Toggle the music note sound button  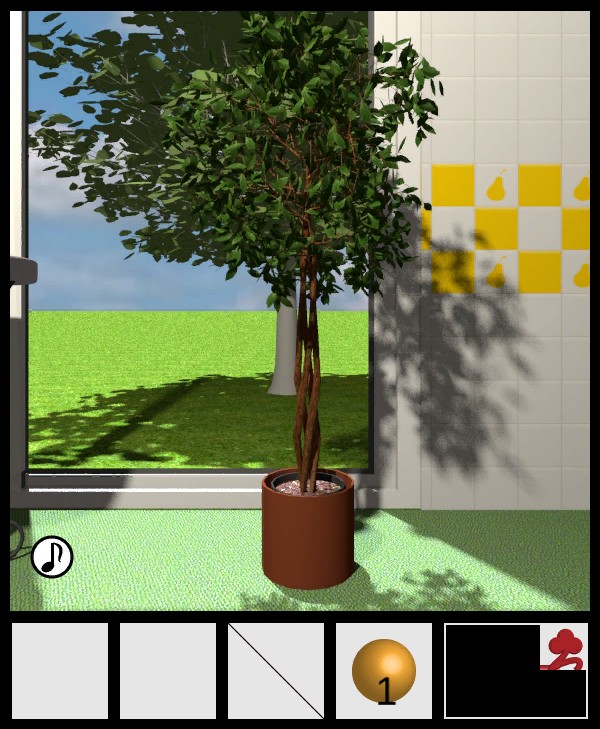click(52, 557)
